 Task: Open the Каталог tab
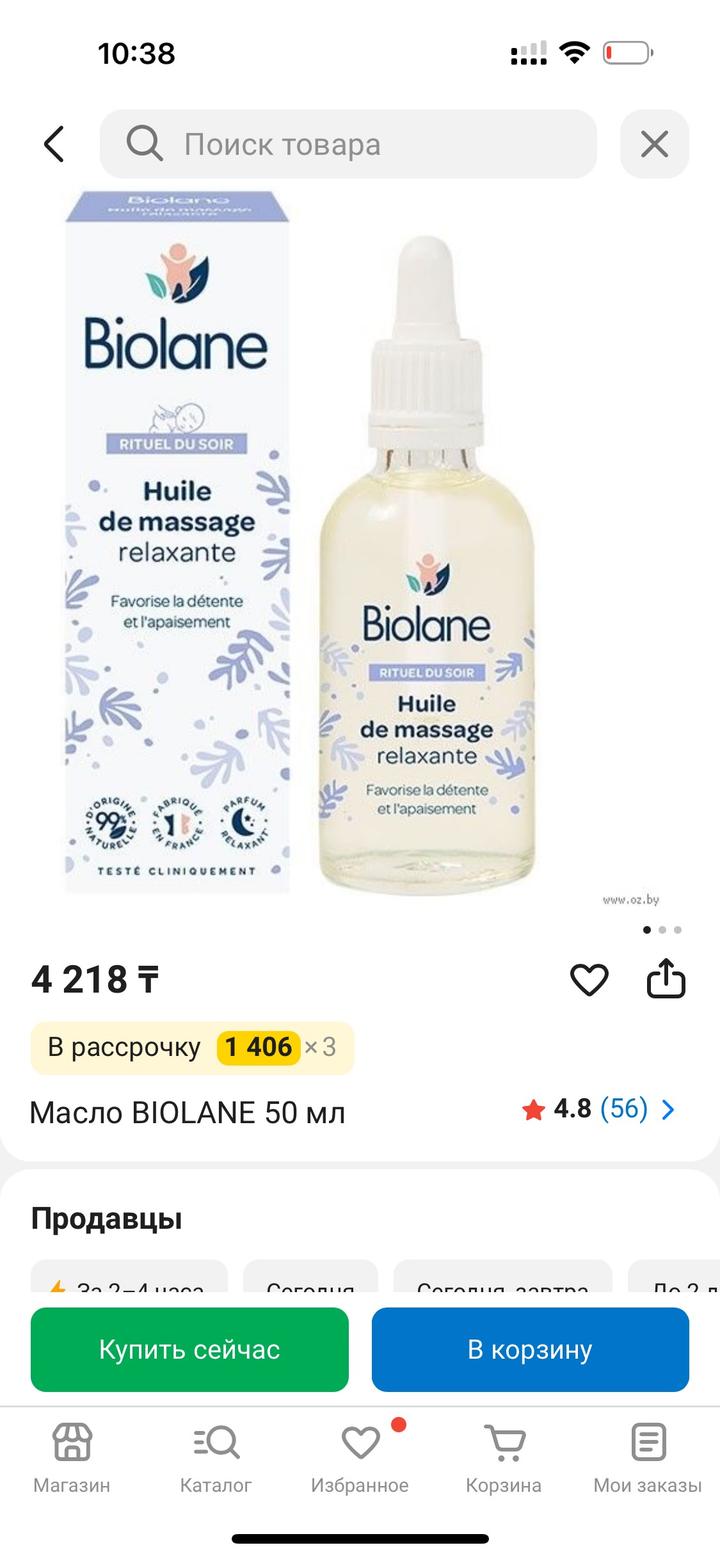tap(216, 1458)
